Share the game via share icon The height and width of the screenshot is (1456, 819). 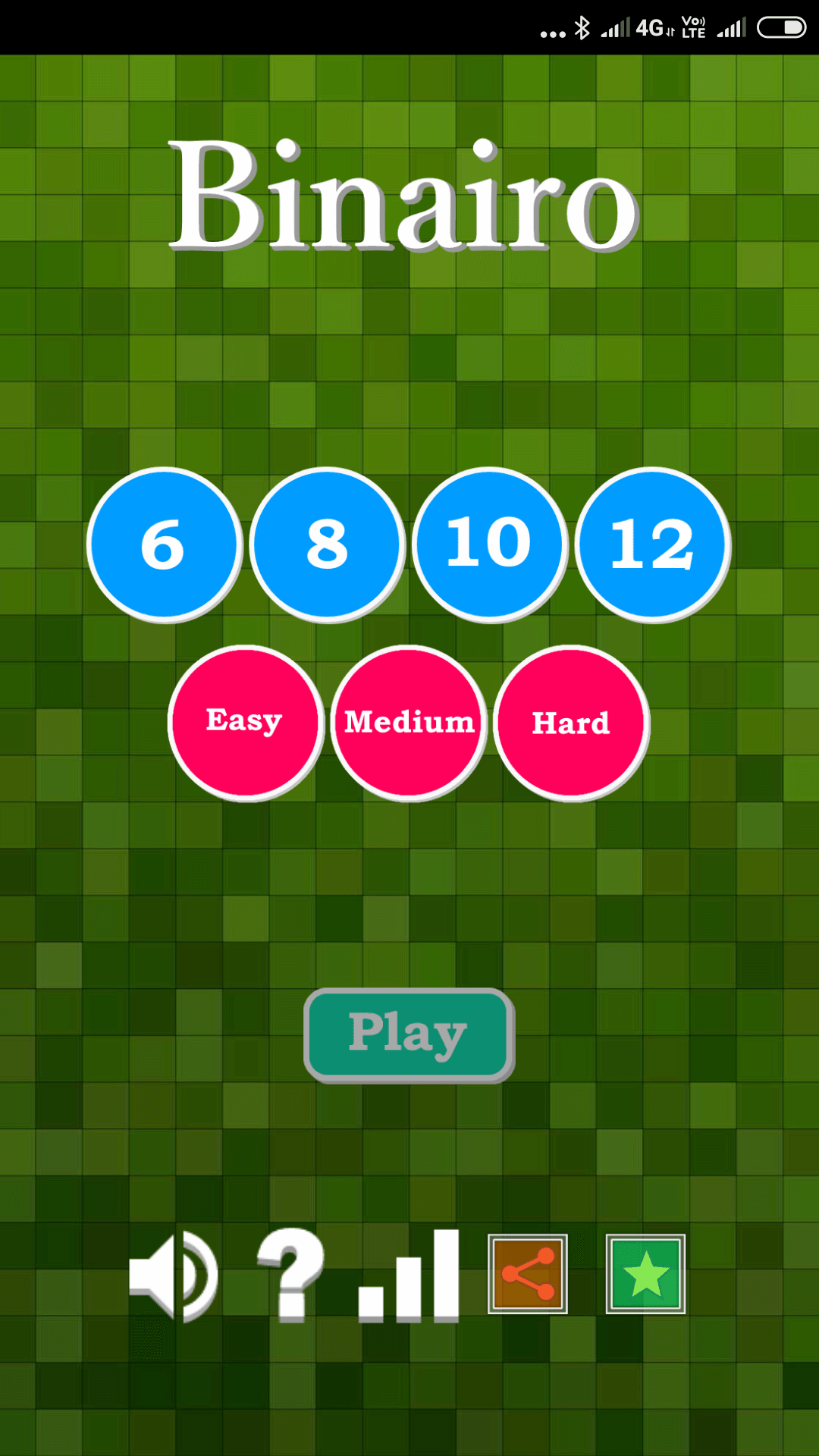pyautogui.click(x=528, y=1274)
